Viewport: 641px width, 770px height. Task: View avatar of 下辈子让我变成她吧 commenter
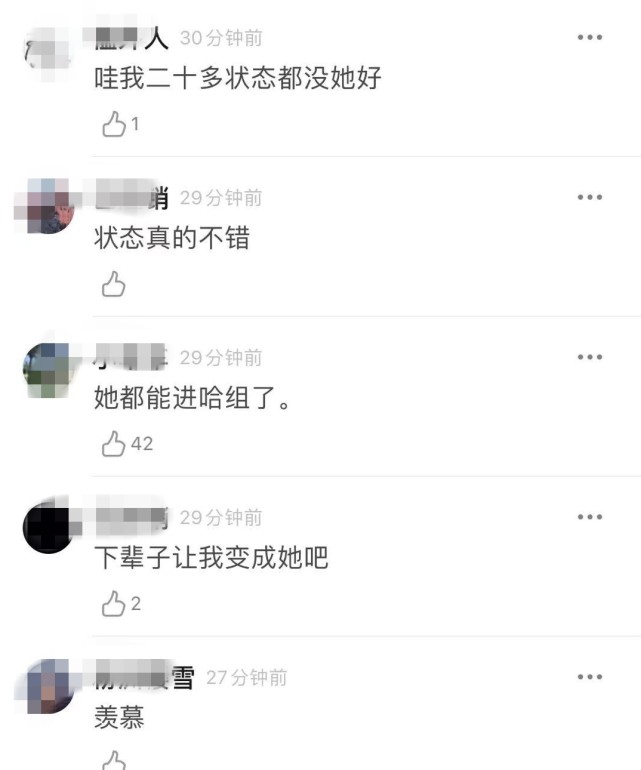click(49, 527)
